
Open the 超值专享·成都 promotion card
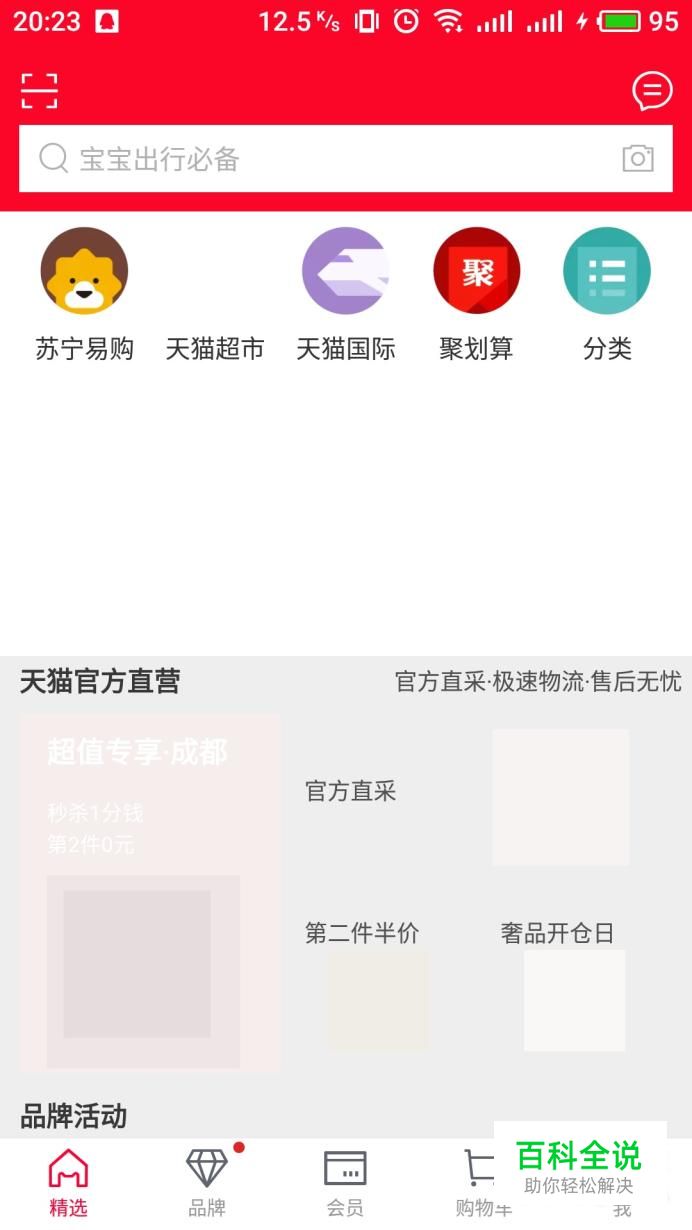click(x=150, y=890)
